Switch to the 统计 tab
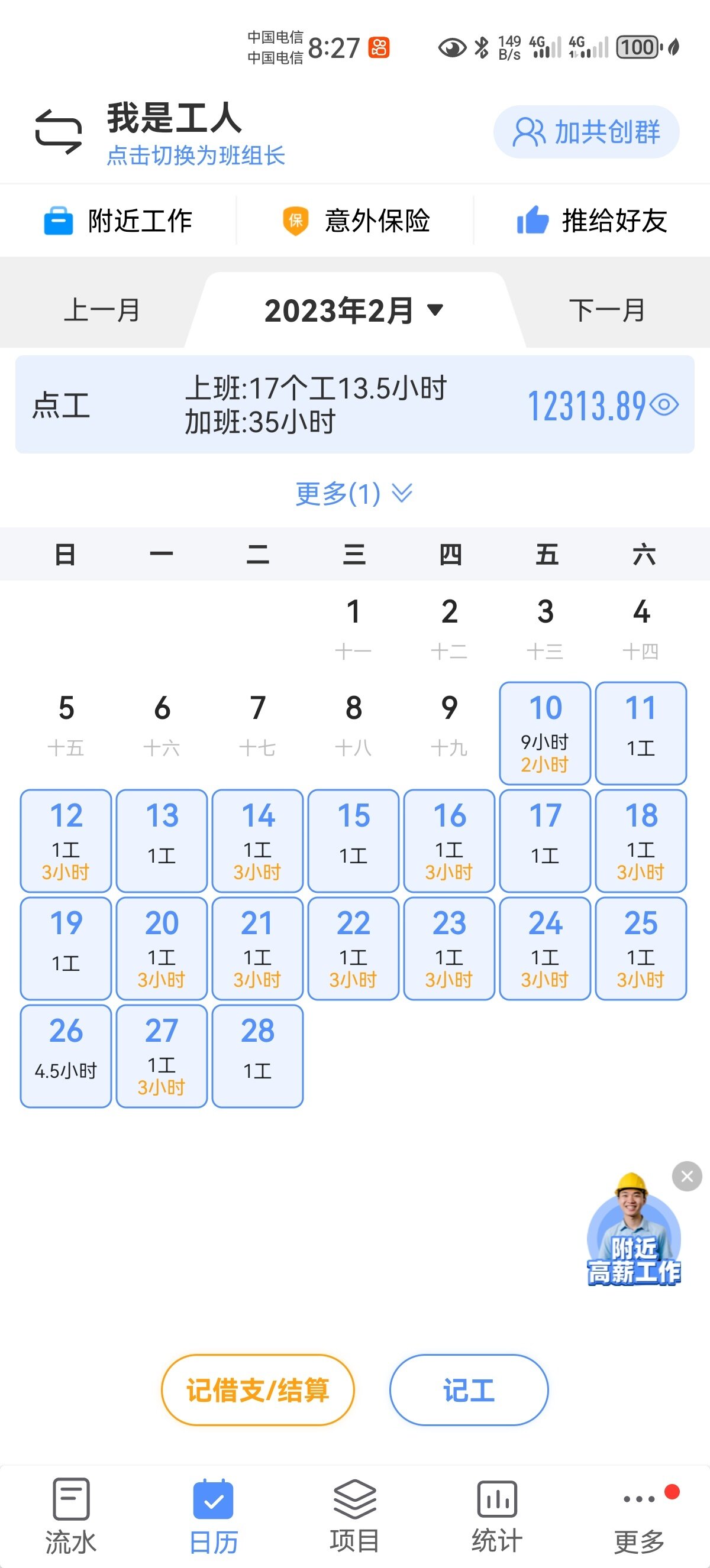This screenshot has width=710, height=1568. [x=497, y=1515]
